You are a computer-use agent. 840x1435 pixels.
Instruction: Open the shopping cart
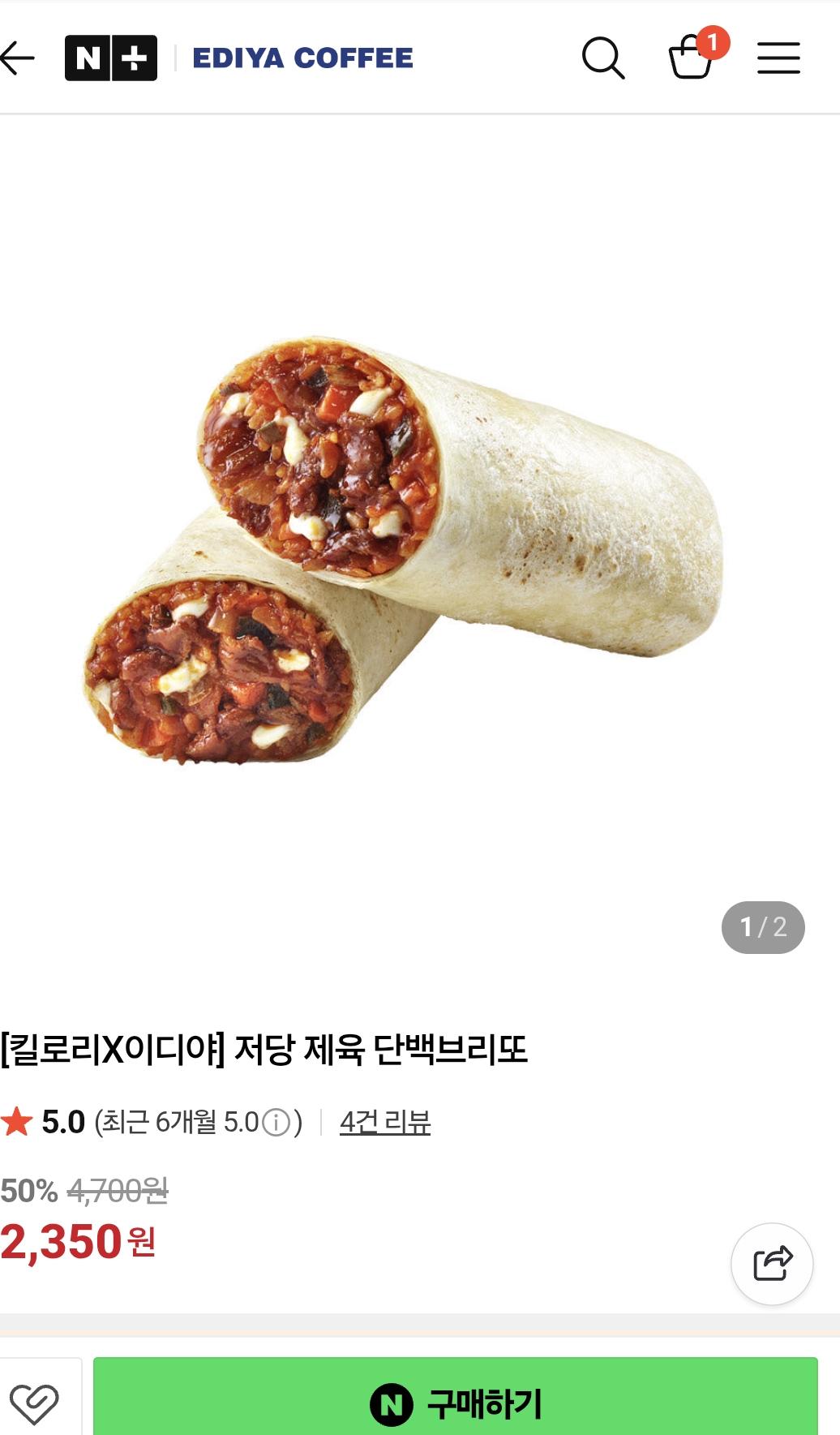[x=691, y=58]
